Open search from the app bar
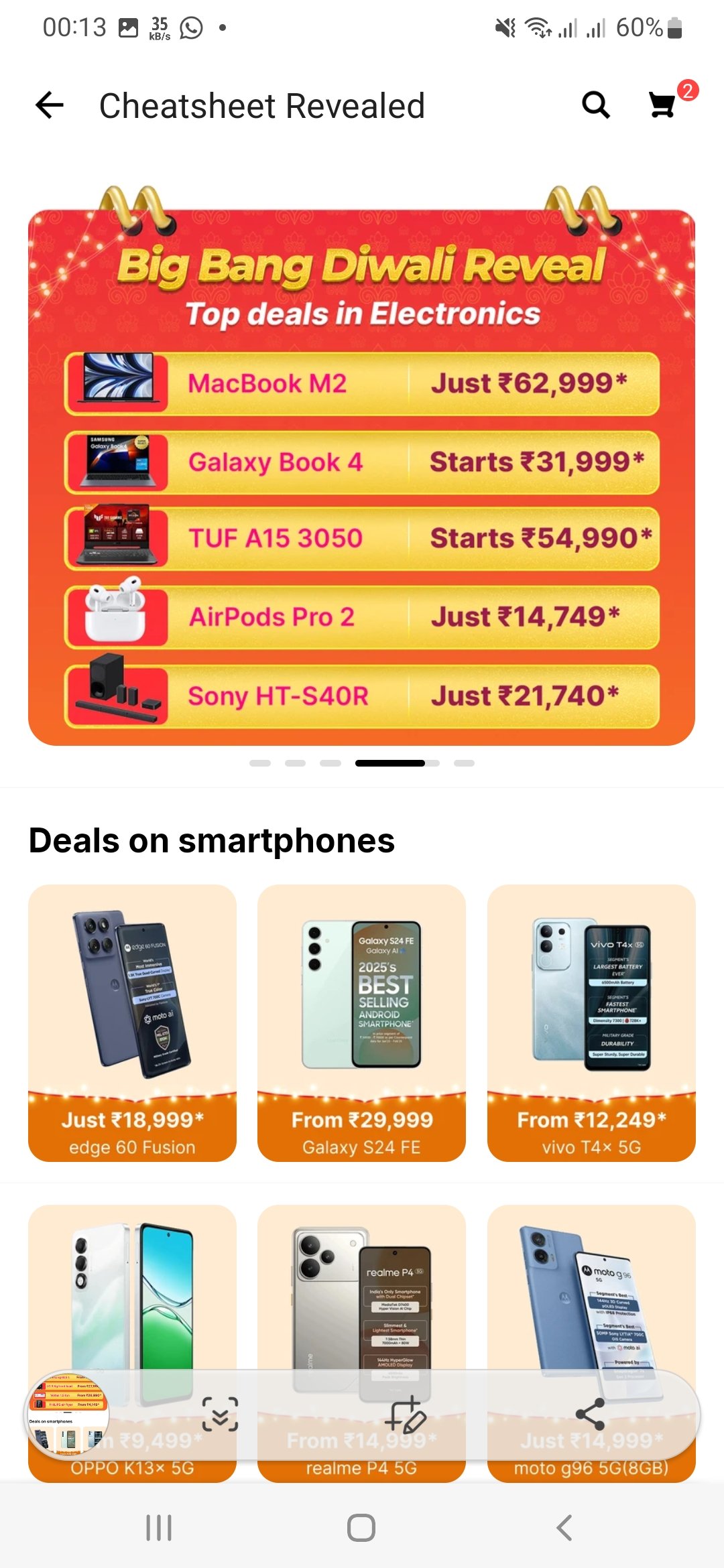 595,105
